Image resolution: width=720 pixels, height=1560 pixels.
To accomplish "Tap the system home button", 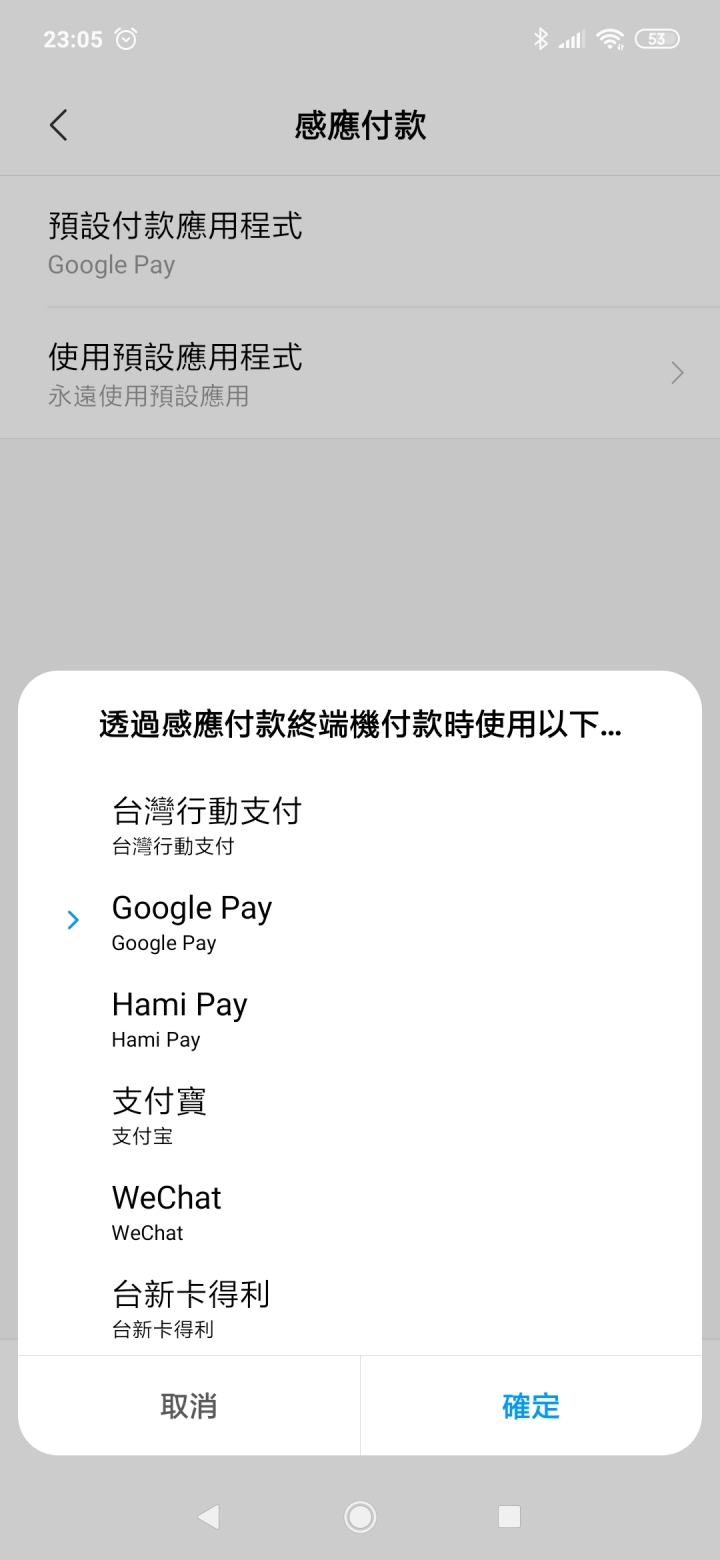I will click(x=360, y=1517).
